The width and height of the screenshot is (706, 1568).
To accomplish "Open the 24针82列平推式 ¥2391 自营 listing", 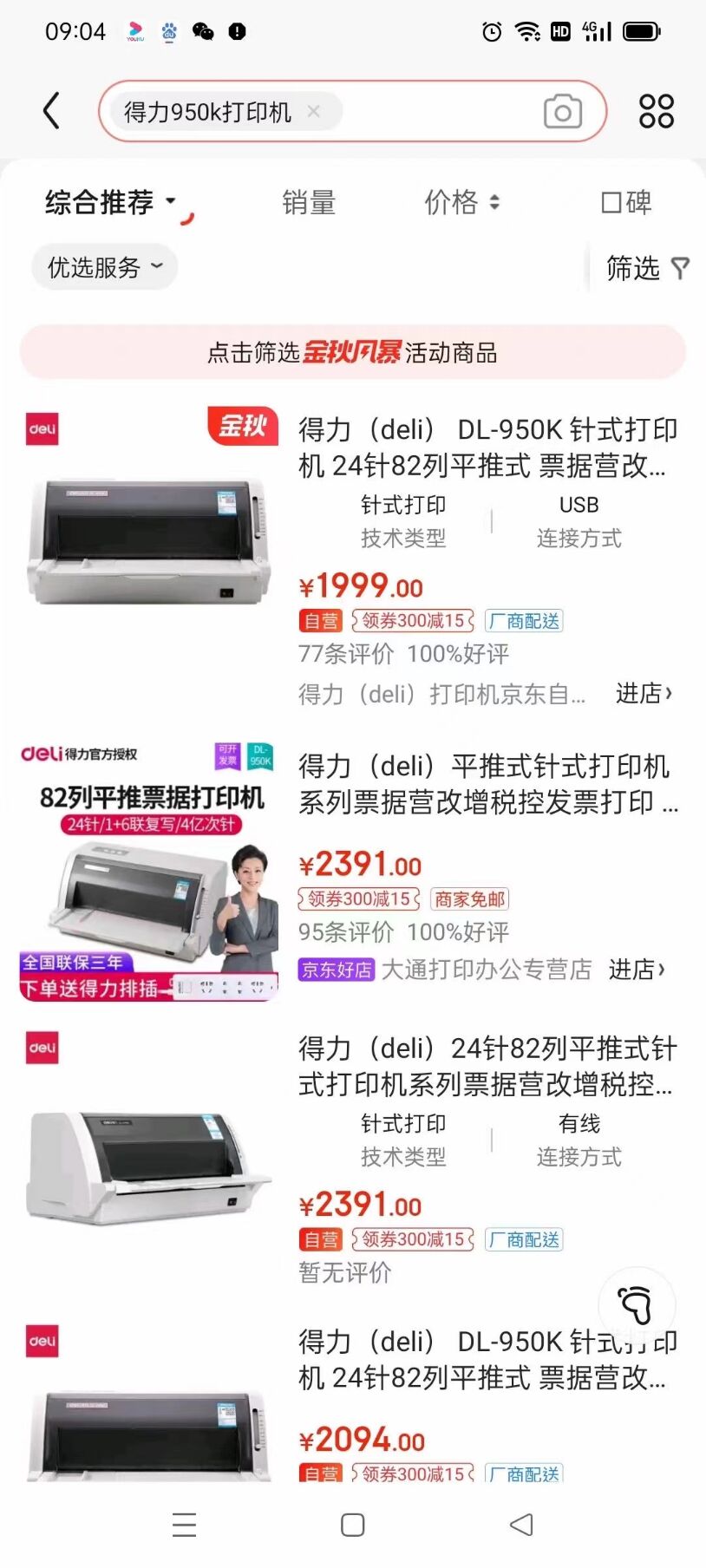I will (486, 1067).
